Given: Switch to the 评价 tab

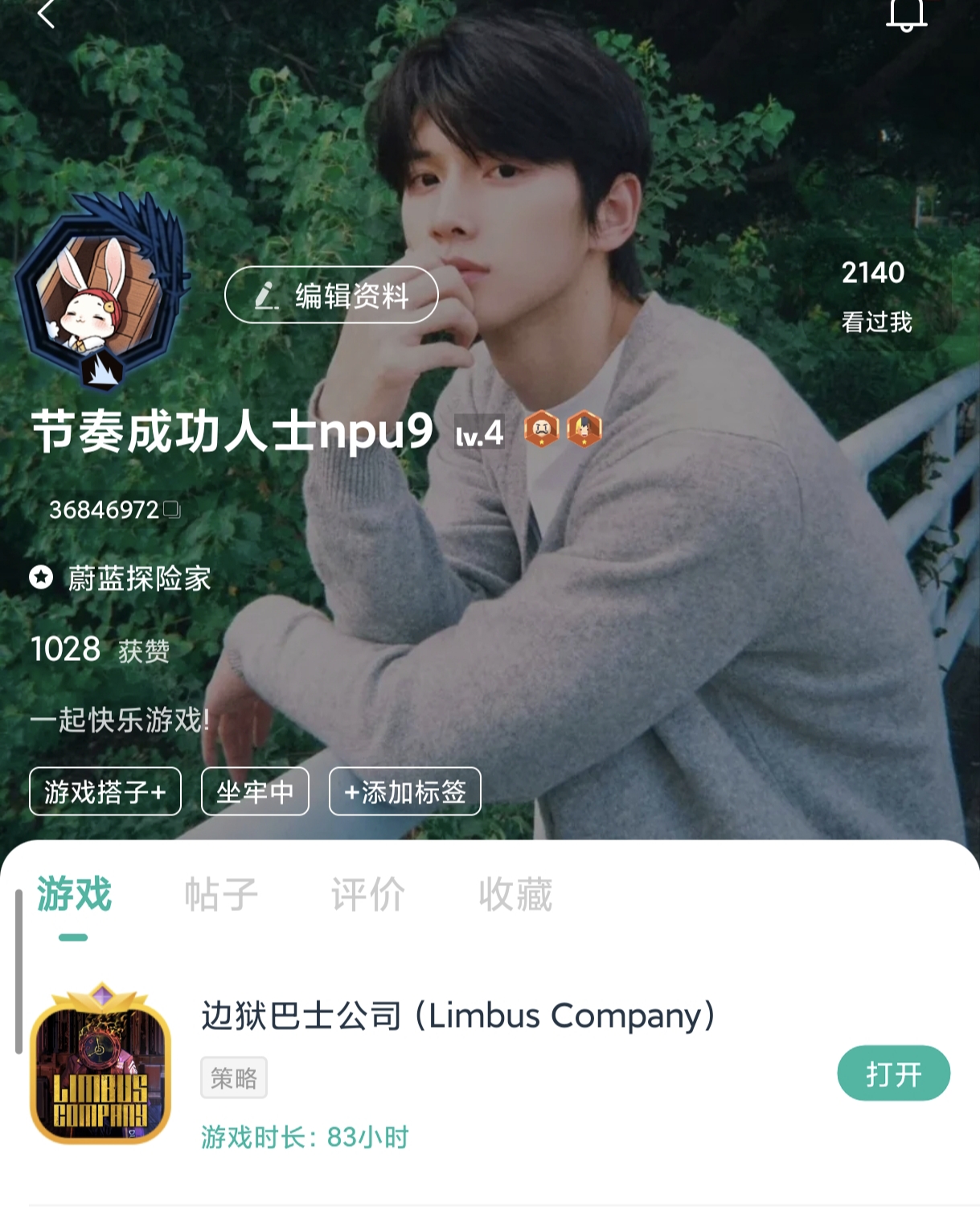Looking at the screenshot, I should click(368, 895).
